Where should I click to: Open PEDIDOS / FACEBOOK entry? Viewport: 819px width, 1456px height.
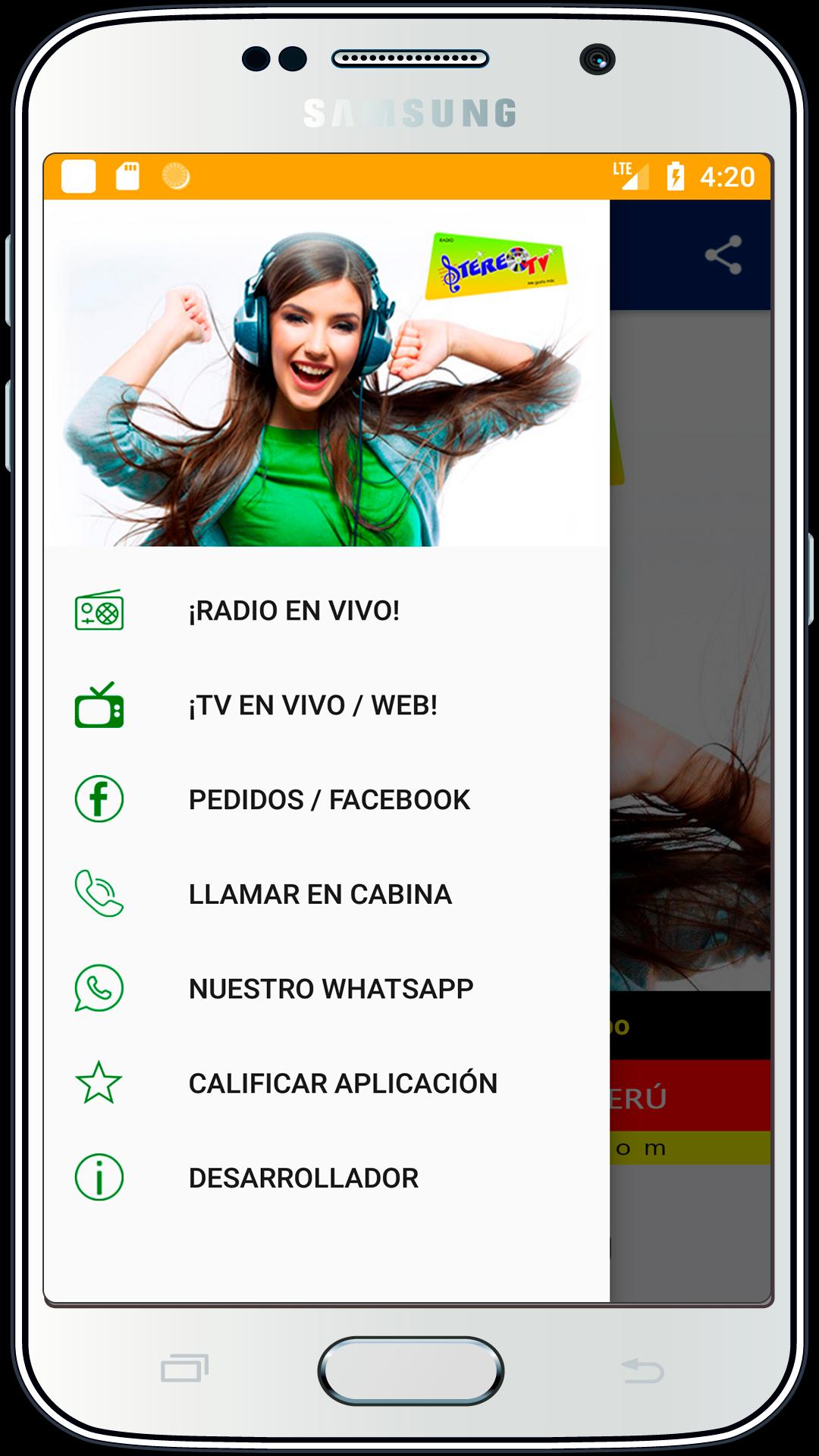329,799
